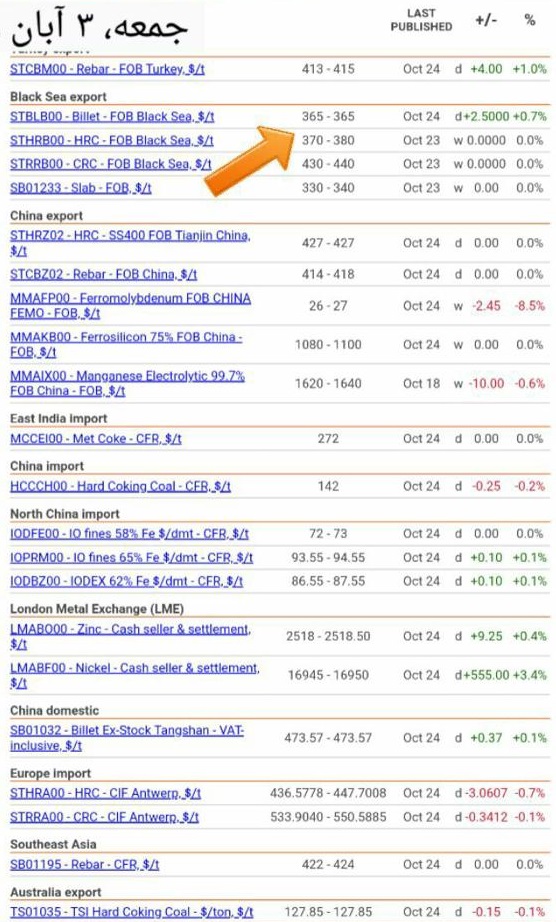Open HCCCH00 Hard Coking Coal CFR link

point(120,486)
